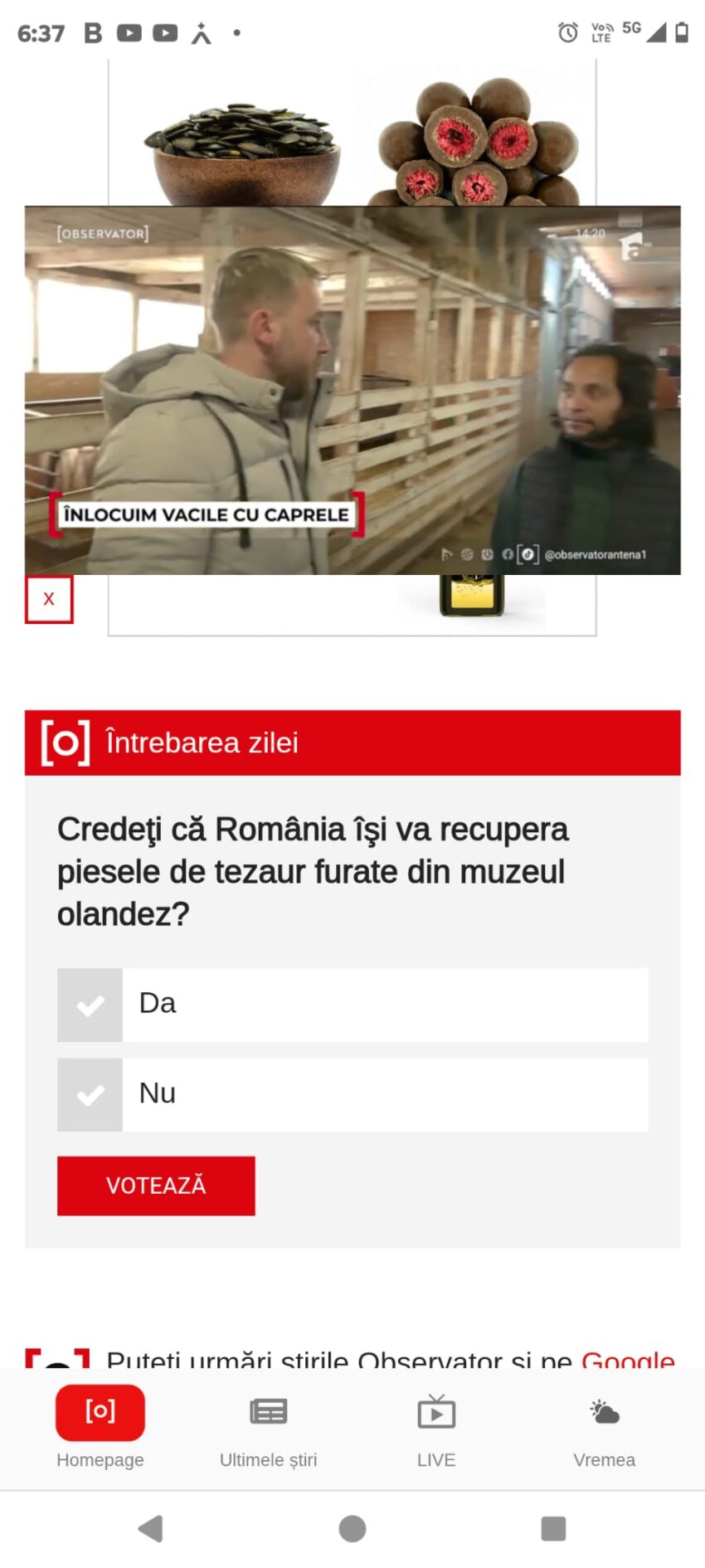Go to the Android home screen

click(x=352, y=1528)
